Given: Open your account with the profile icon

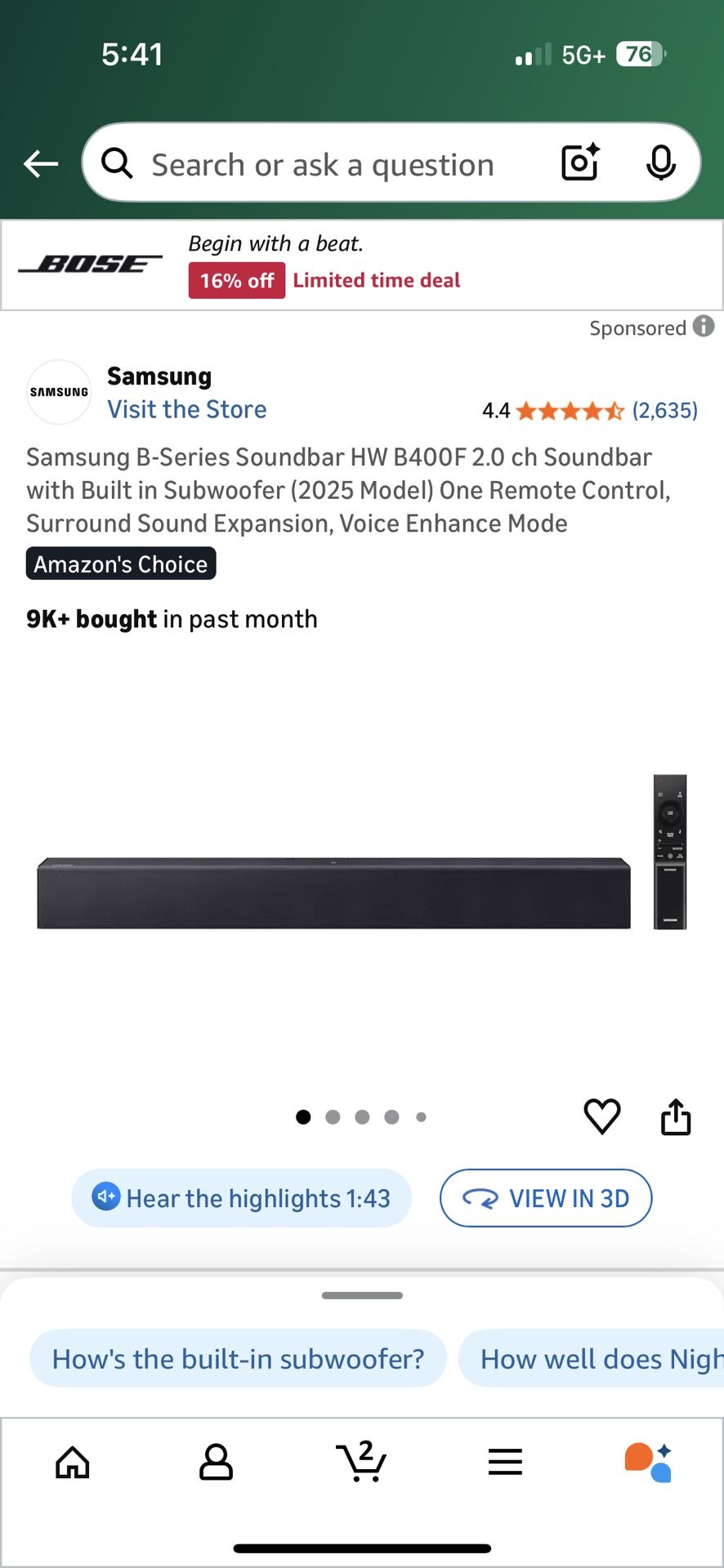Looking at the screenshot, I should (216, 1462).
